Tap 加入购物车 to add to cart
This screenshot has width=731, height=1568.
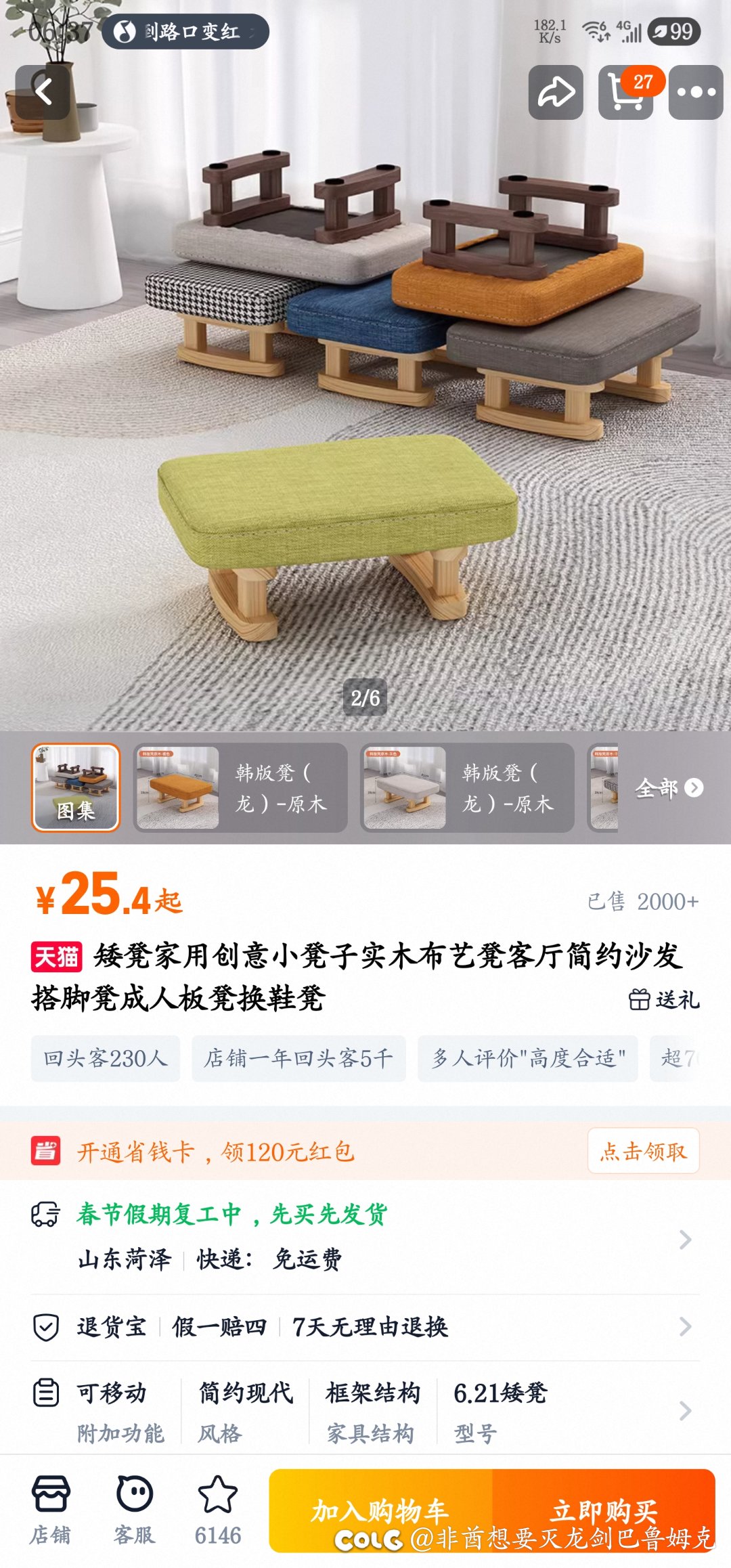(x=380, y=1508)
